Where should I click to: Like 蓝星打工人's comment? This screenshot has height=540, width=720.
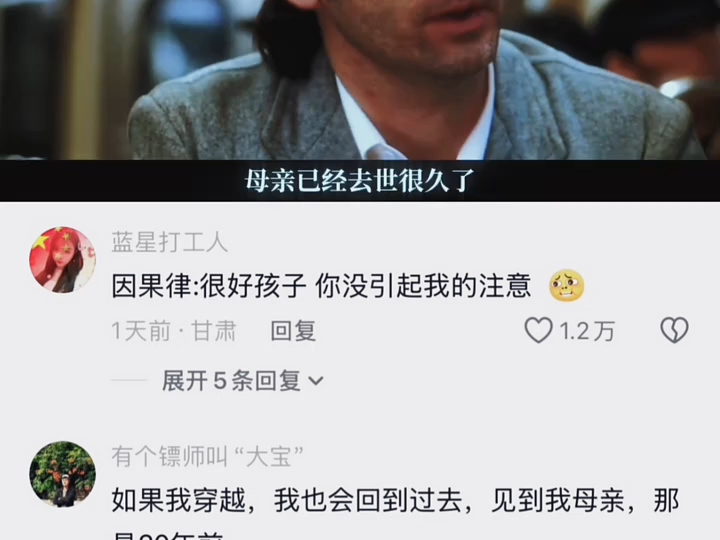pyautogui.click(x=539, y=330)
